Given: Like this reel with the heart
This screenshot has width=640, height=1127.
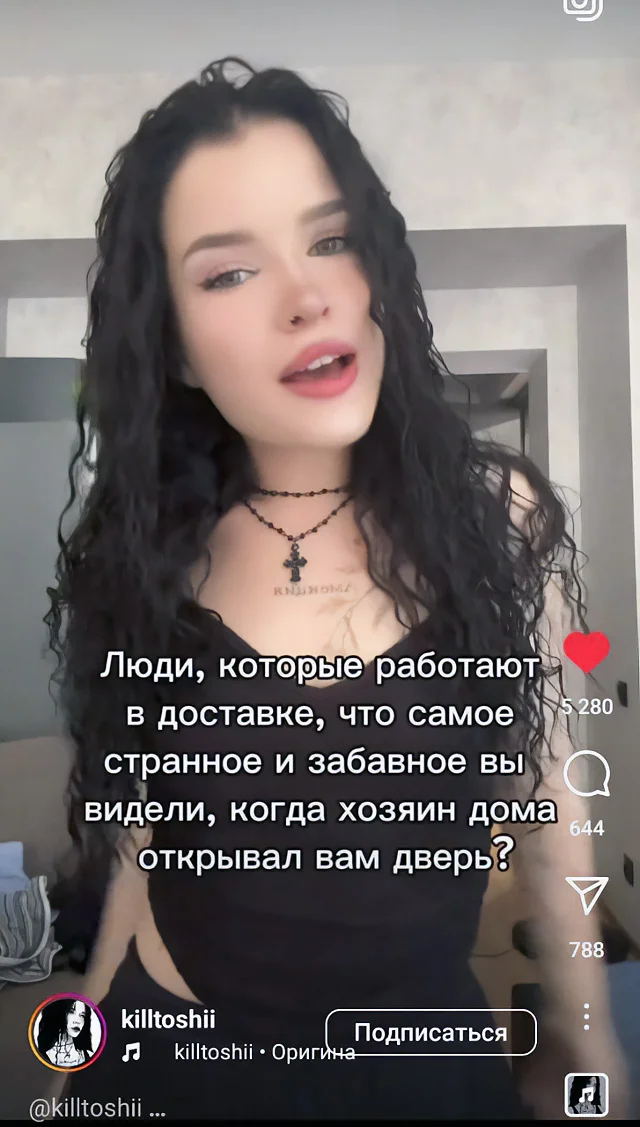Looking at the screenshot, I should (x=586, y=652).
